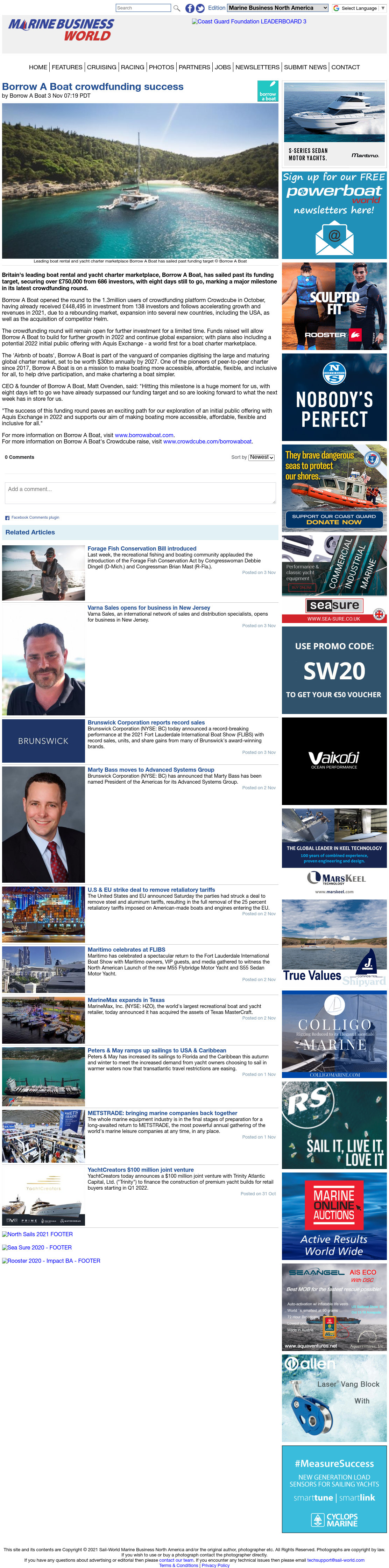Open the Crowdcube borrowaboat link
389x1568 pixels.
[x=207, y=441]
